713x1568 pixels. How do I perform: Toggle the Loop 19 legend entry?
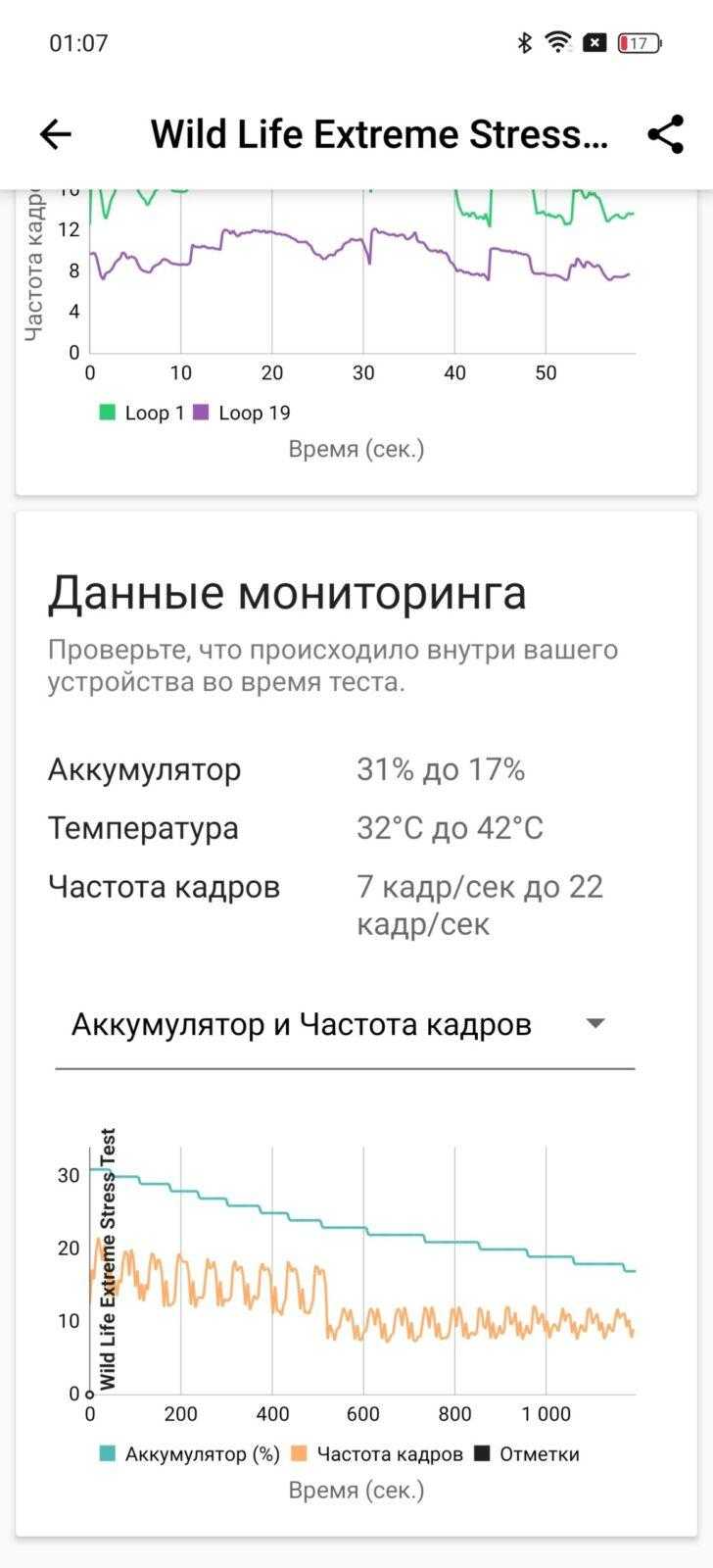[242, 413]
